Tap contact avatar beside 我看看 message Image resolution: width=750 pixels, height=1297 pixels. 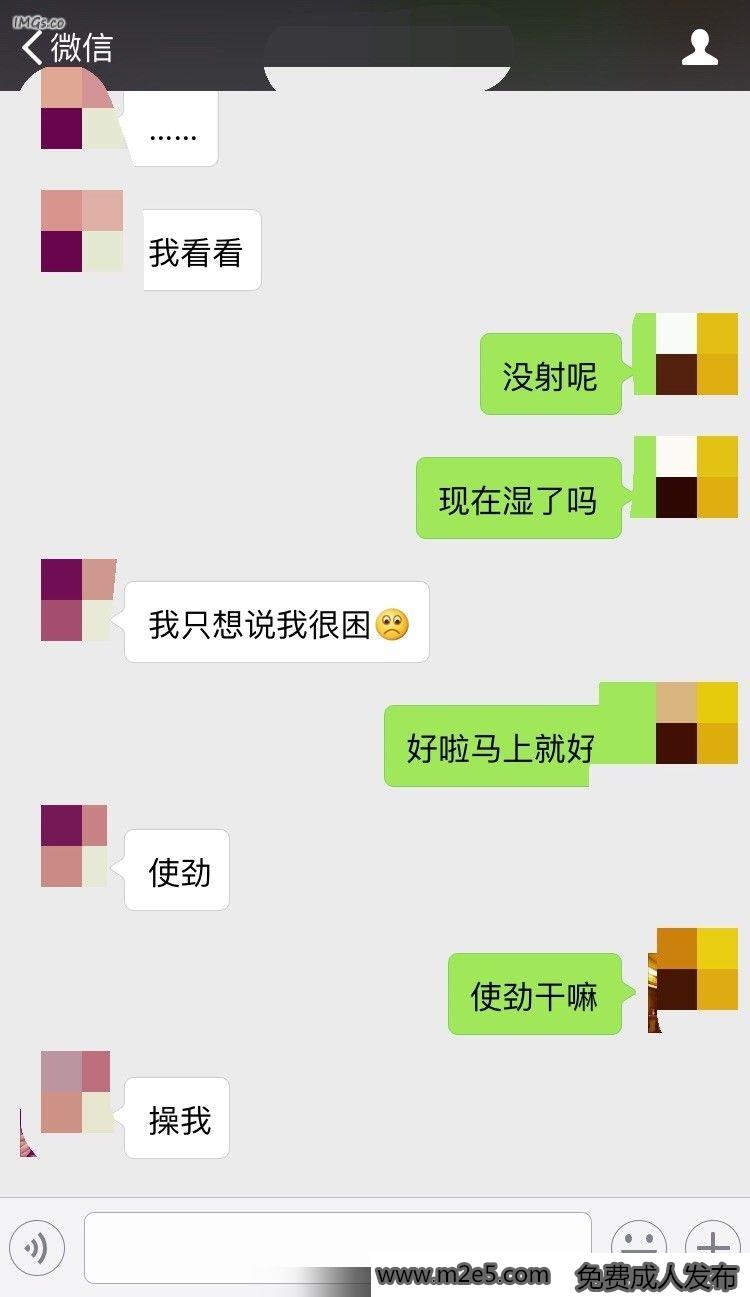click(x=82, y=231)
